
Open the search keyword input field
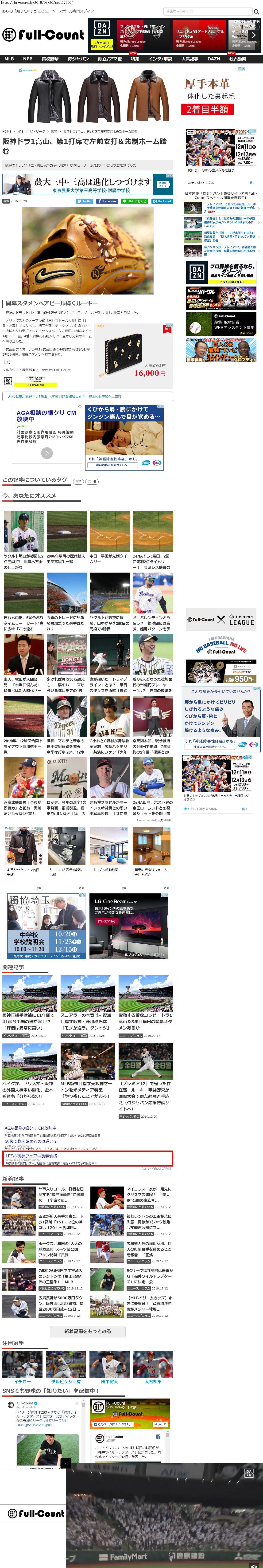pos(207,12)
